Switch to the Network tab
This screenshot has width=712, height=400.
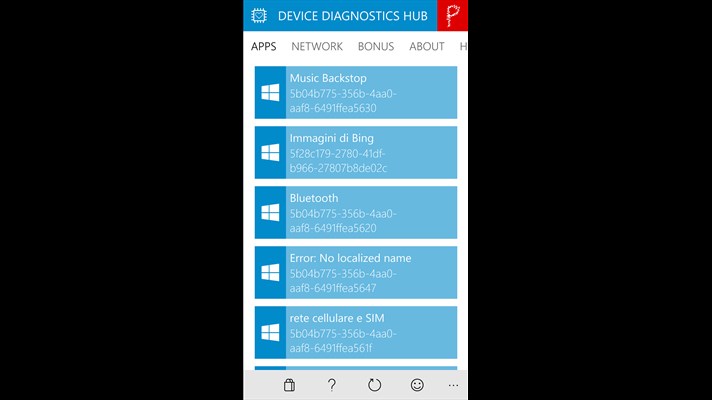316,46
